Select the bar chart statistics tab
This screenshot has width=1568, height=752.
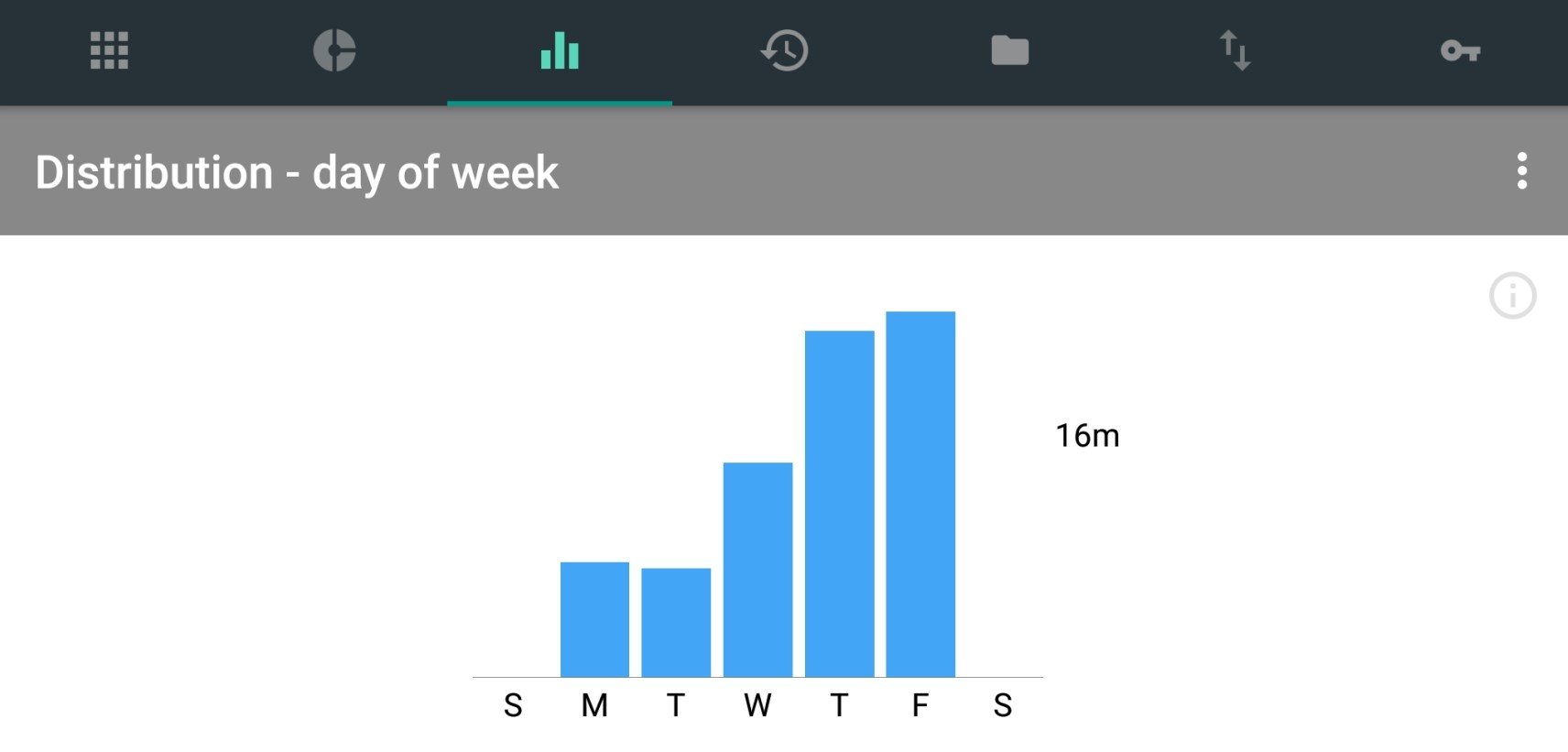tap(560, 50)
